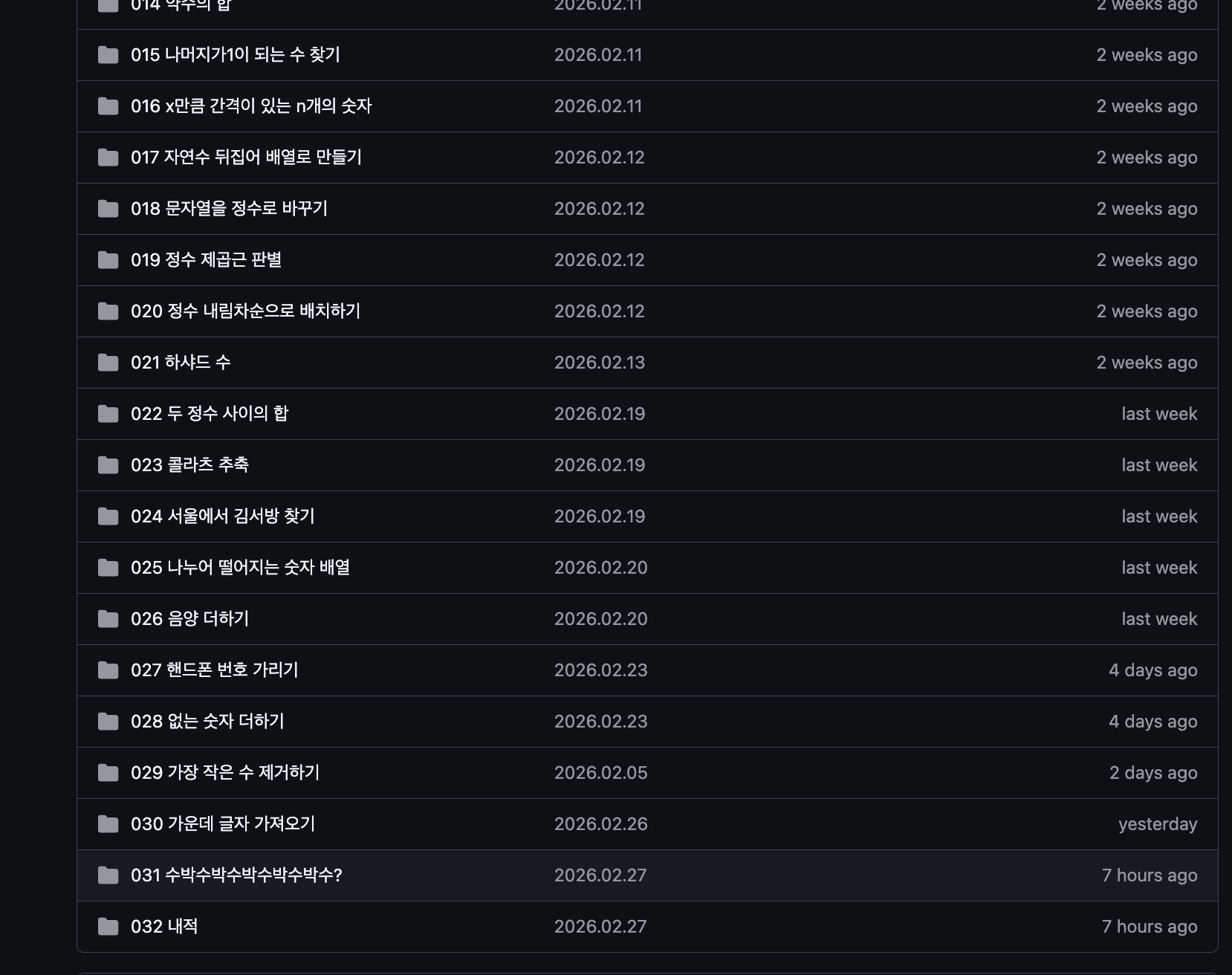Open folder 026 음양 더하기

[x=189, y=619]
